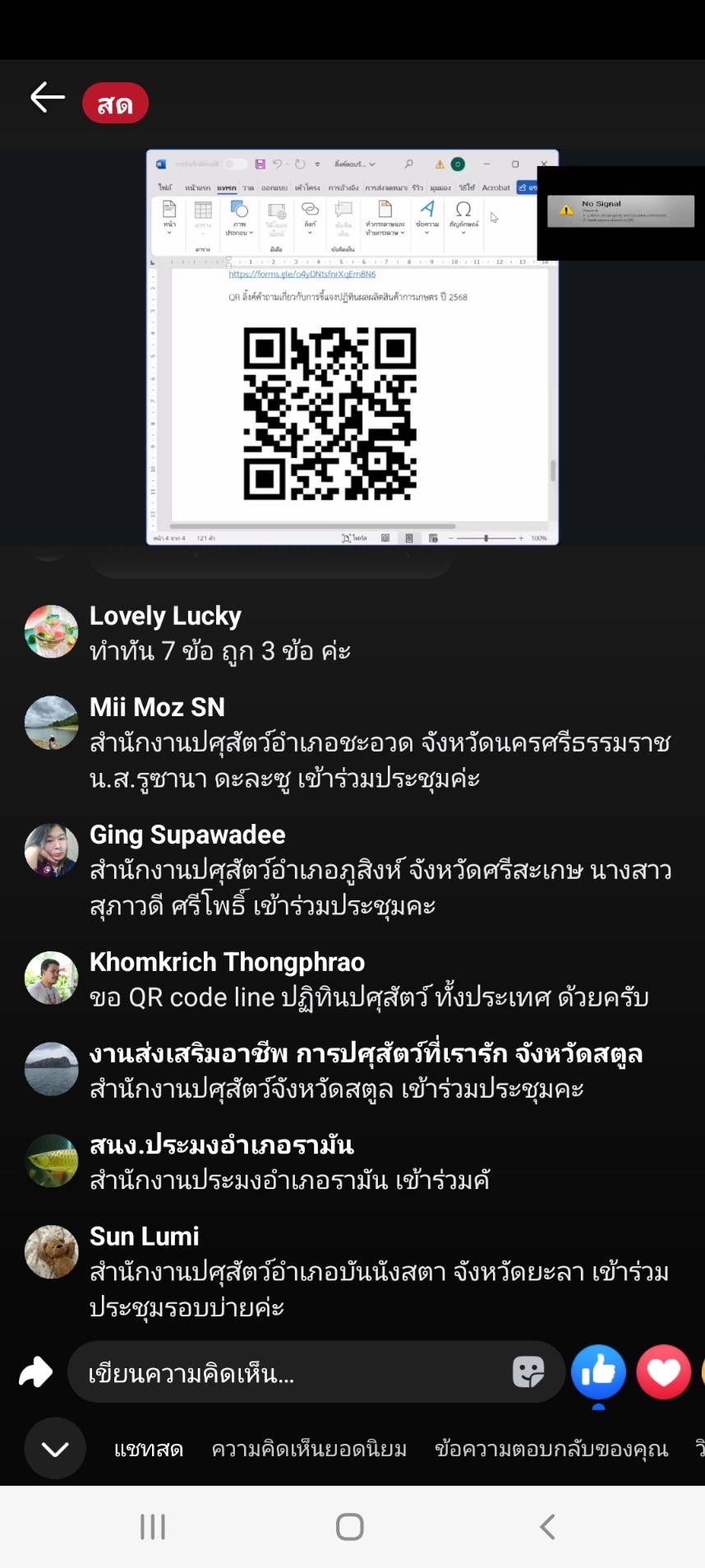This screenshot has height=1568, width=705.
Task: Go to the home screen
Action: pyautogui.click(x=350, y=1527)
